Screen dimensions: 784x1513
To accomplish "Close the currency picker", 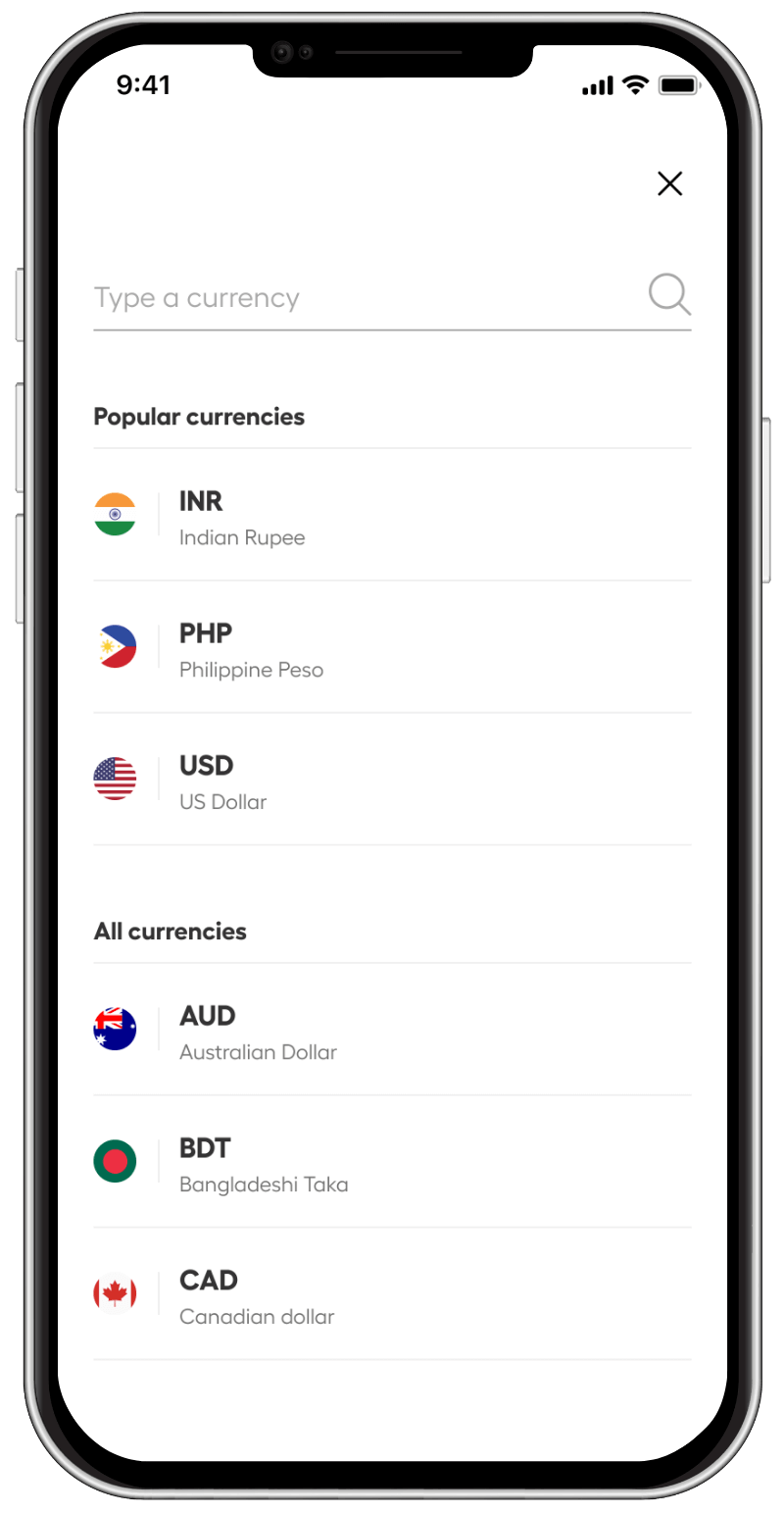I will [x=669, y=183].
